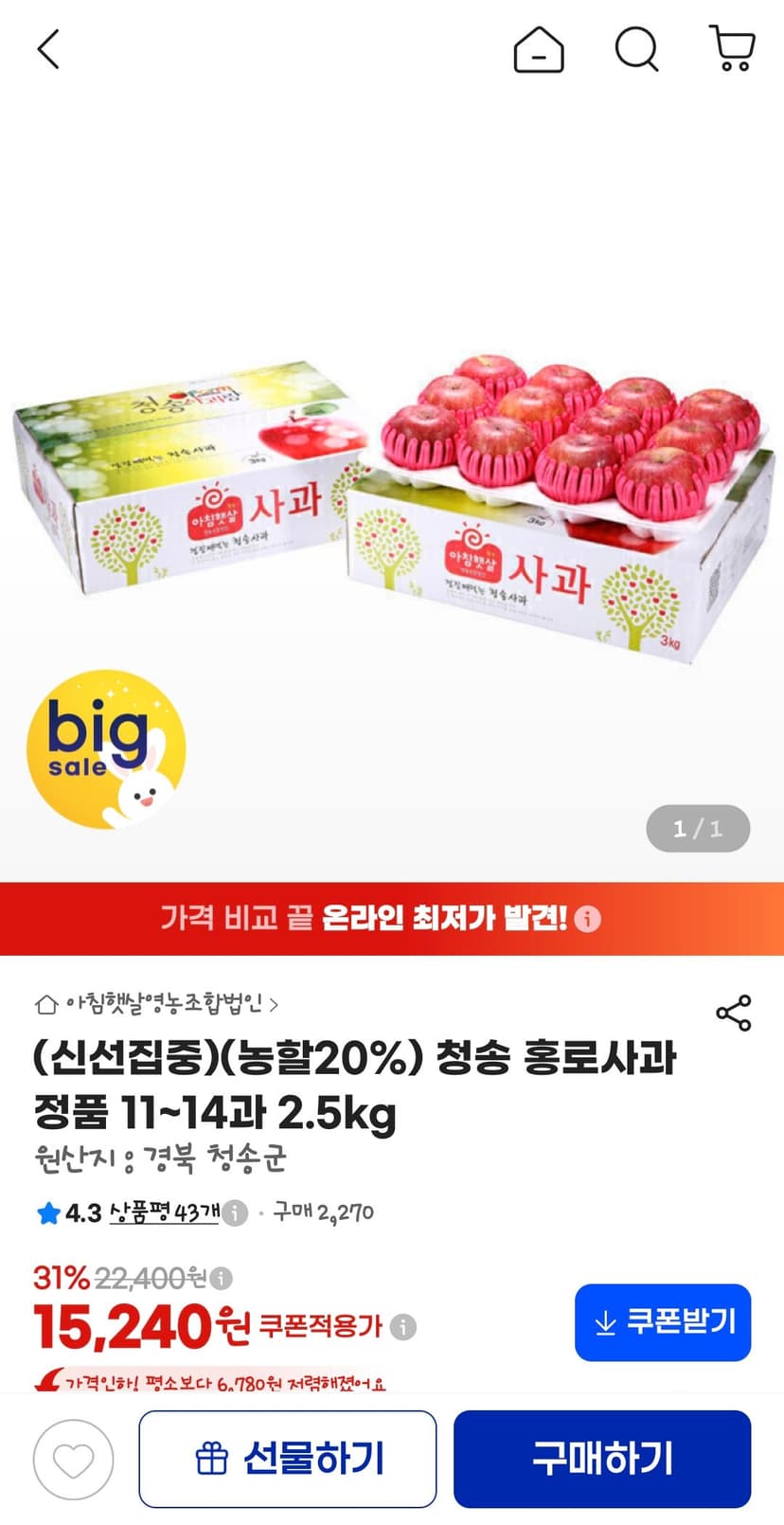Screen dimensions: 784x1525
Task: Tap 쿠폰받기 to download coupon
Action: 663,1322
